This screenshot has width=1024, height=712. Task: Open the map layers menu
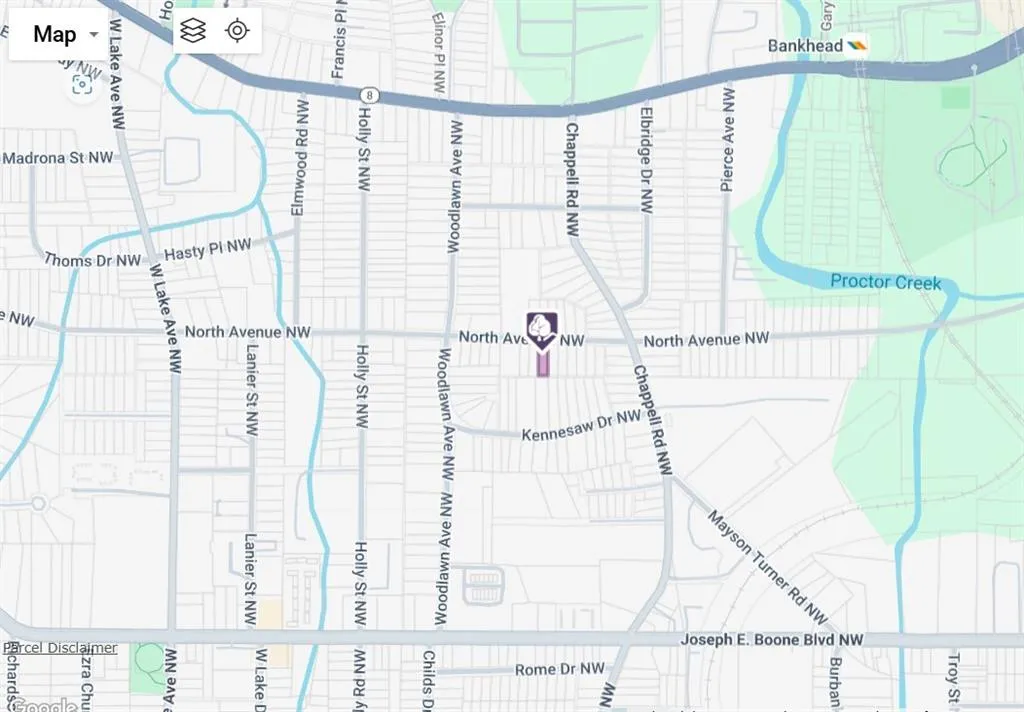pyautogui.click(x=193, y=31)
